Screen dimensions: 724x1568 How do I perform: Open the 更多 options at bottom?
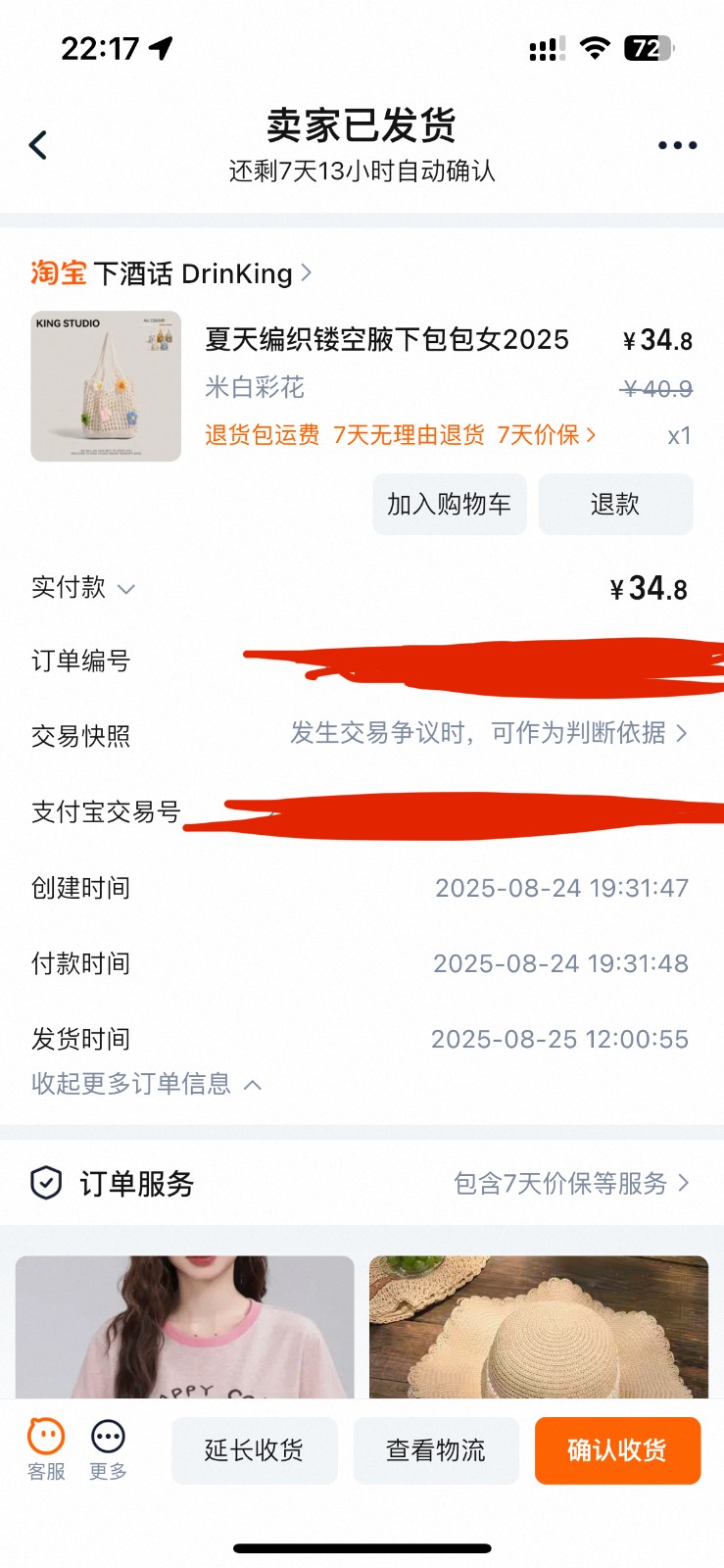[x=108, y=1449]
